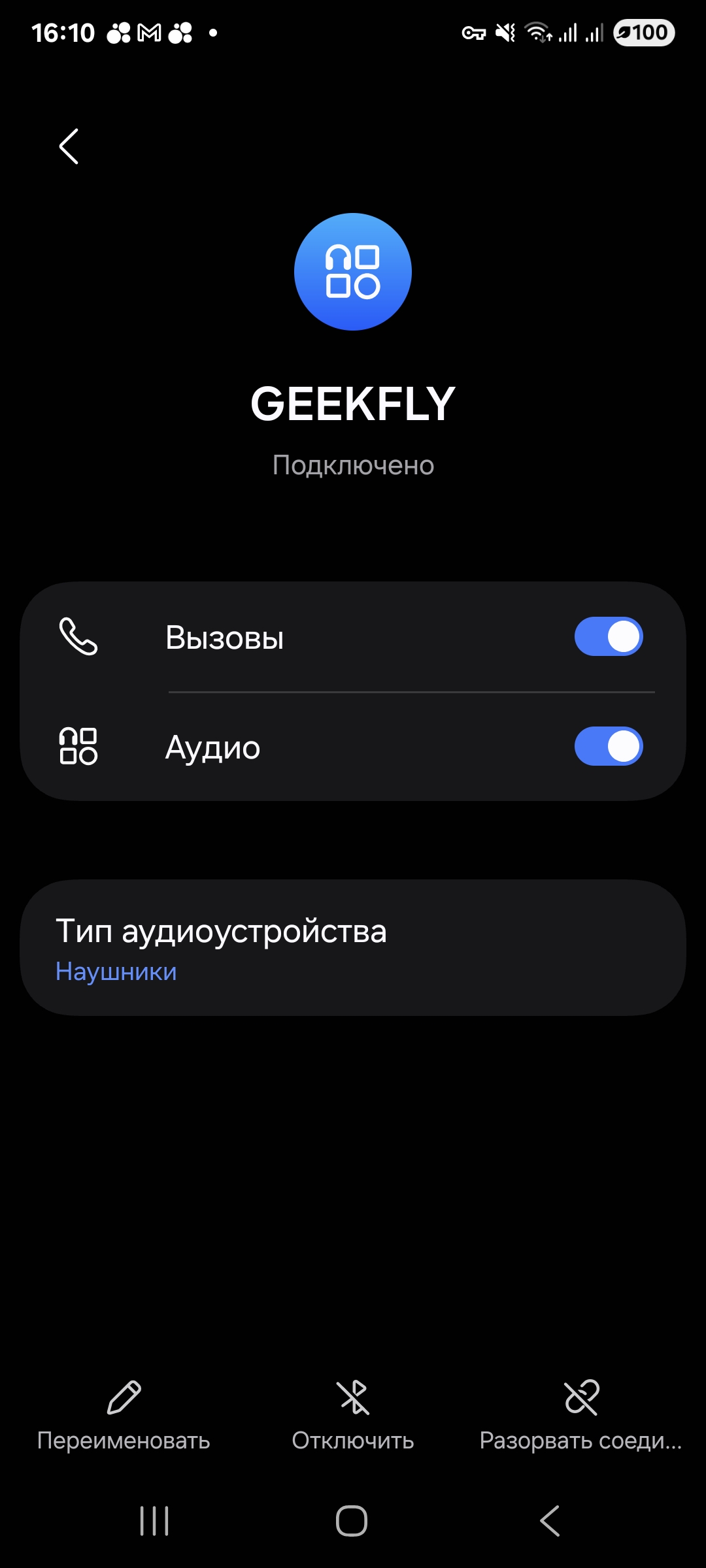706x1568 pixels.
Task: Disable the Аудио toggle
Action: (608, 747)
